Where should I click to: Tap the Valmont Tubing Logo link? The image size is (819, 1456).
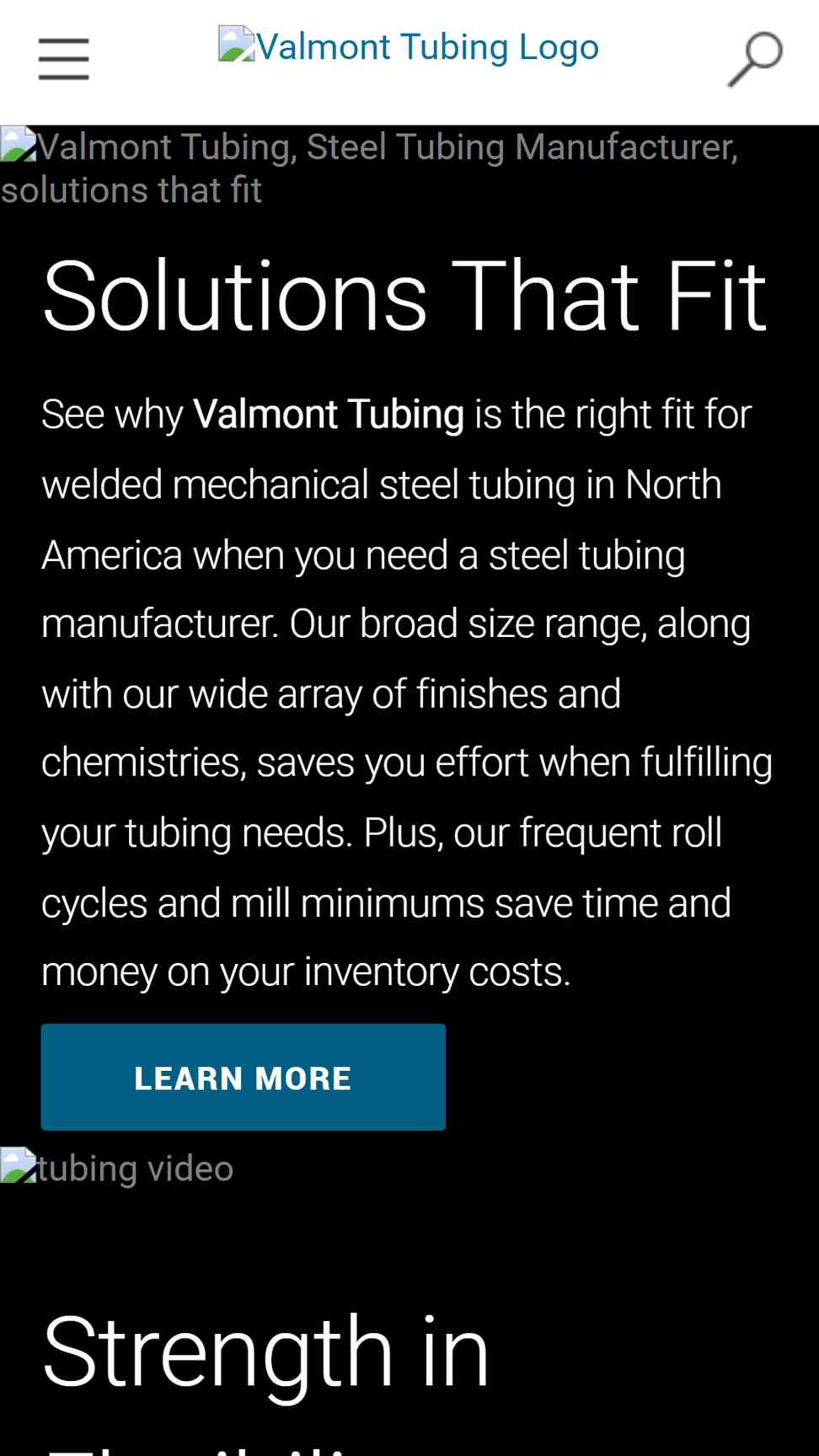[409, 46]
